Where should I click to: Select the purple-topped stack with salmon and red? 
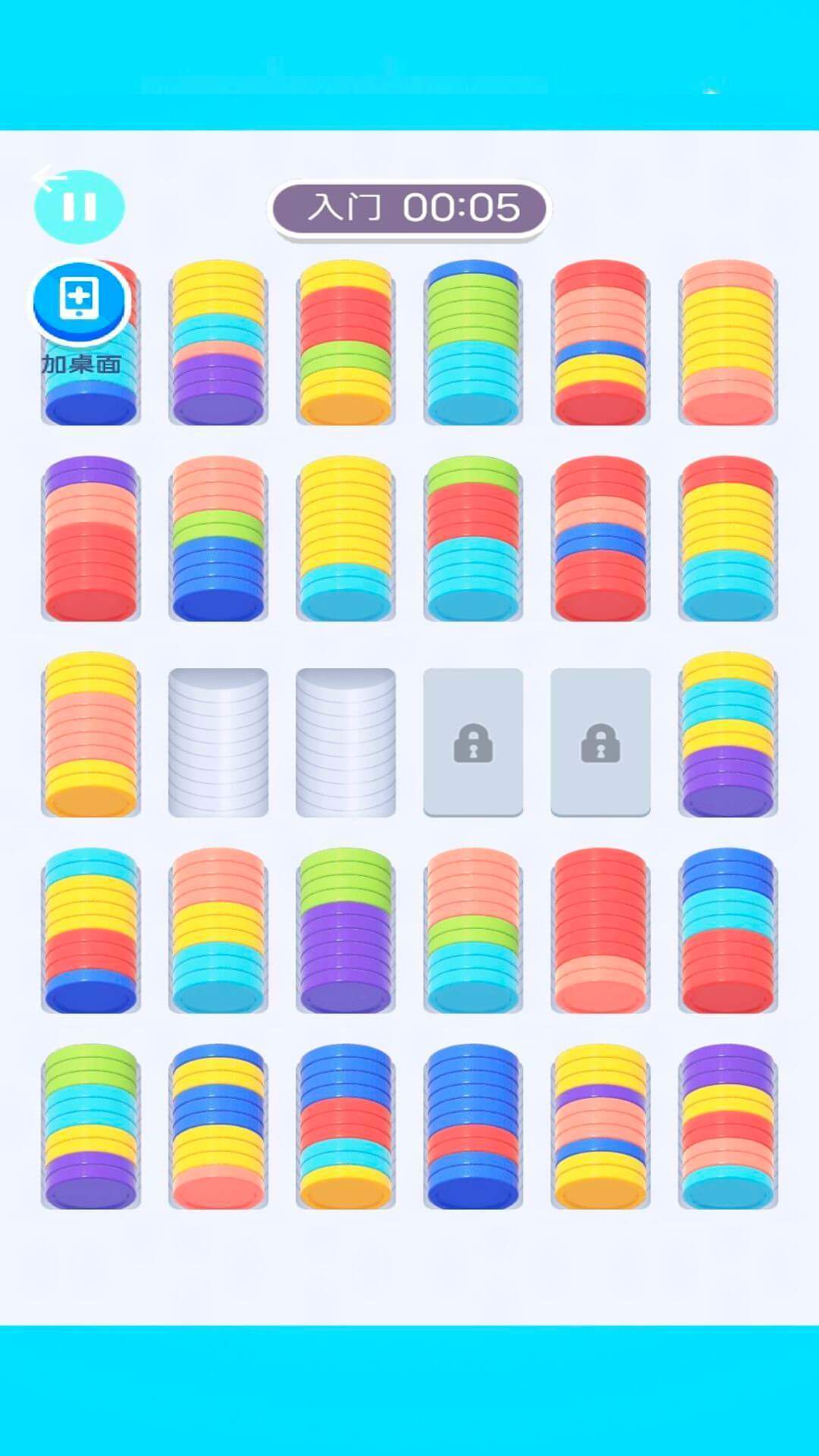tap(90, 538)
